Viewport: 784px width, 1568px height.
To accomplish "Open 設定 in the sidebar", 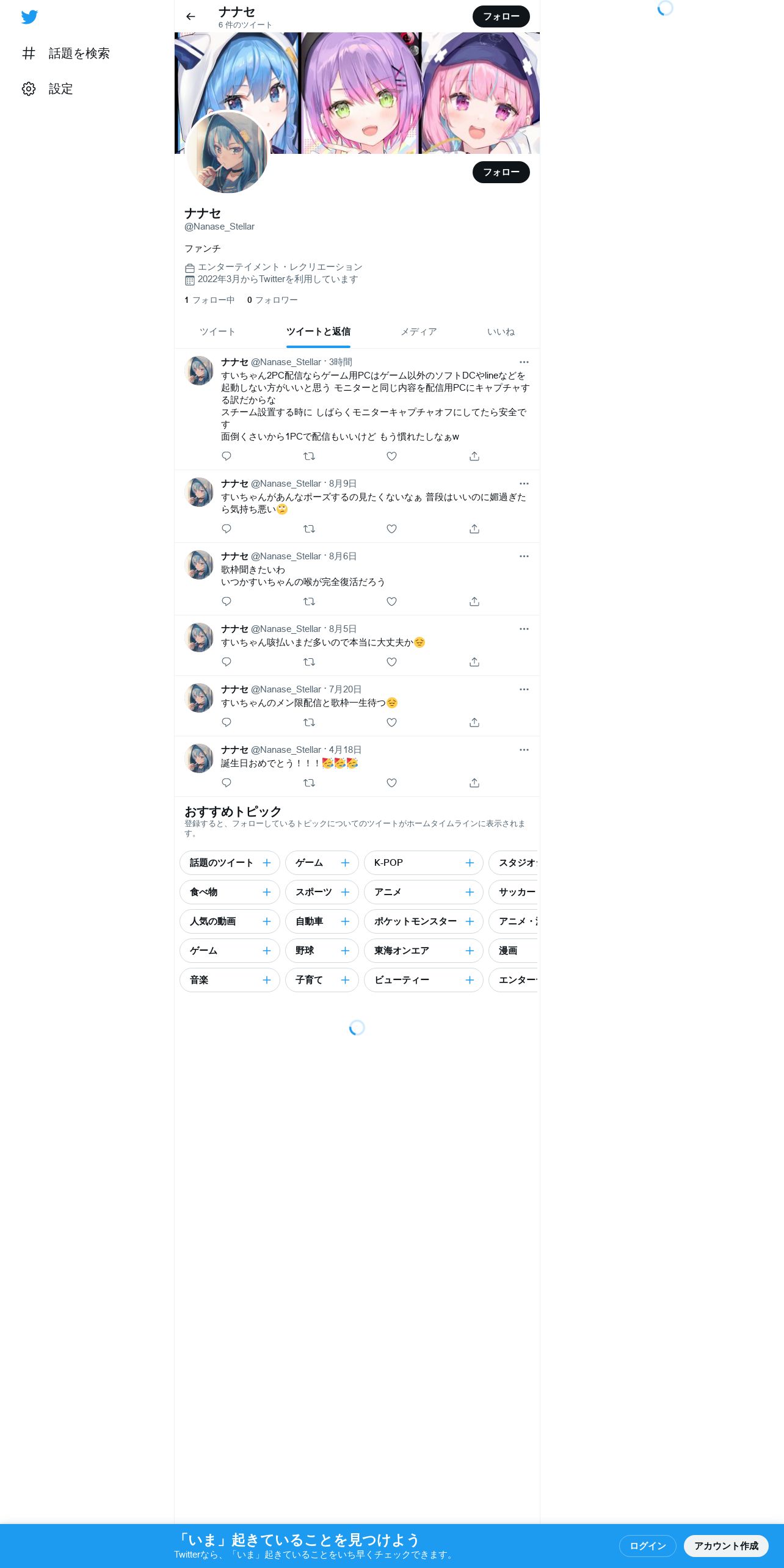I will pos(48,89).
